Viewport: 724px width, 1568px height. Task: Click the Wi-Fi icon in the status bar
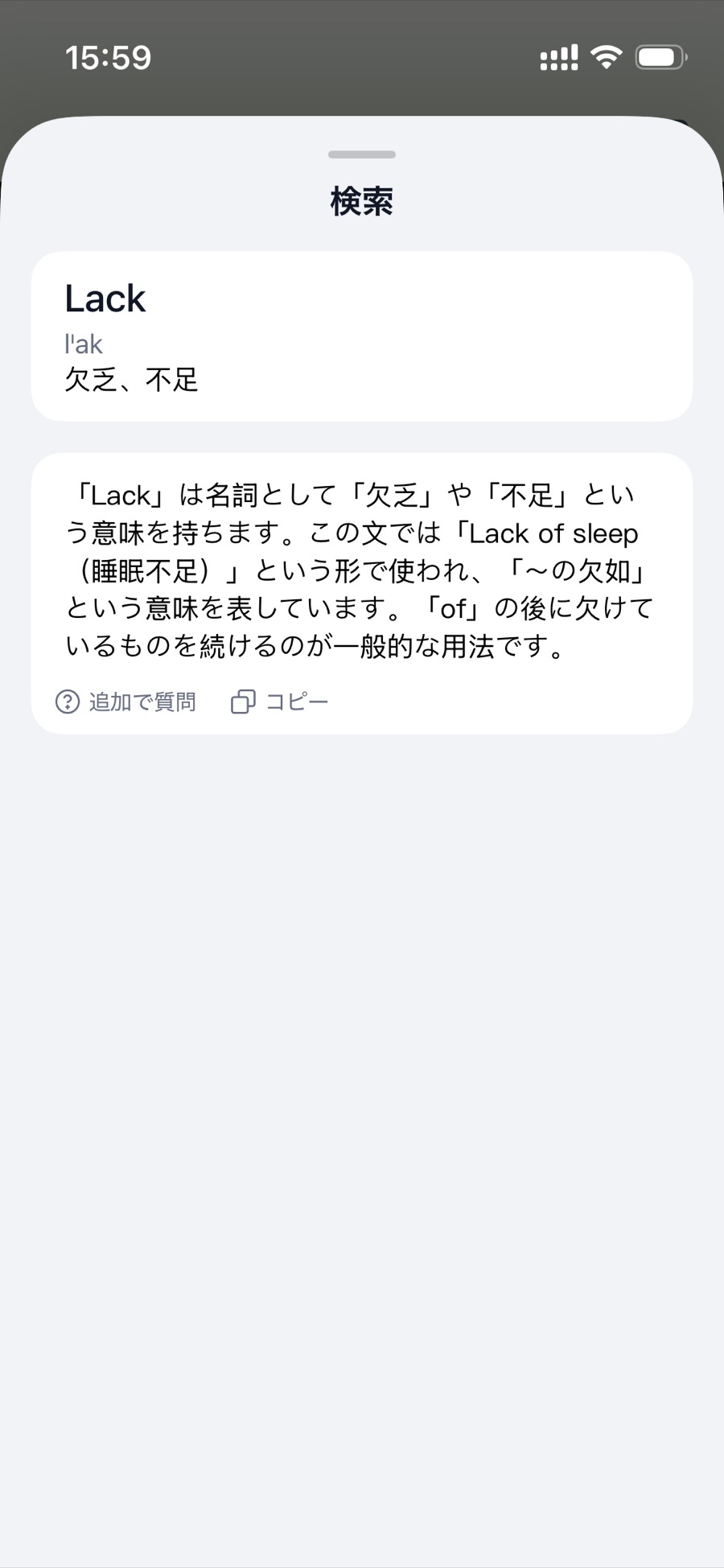[x=607, y=55]
